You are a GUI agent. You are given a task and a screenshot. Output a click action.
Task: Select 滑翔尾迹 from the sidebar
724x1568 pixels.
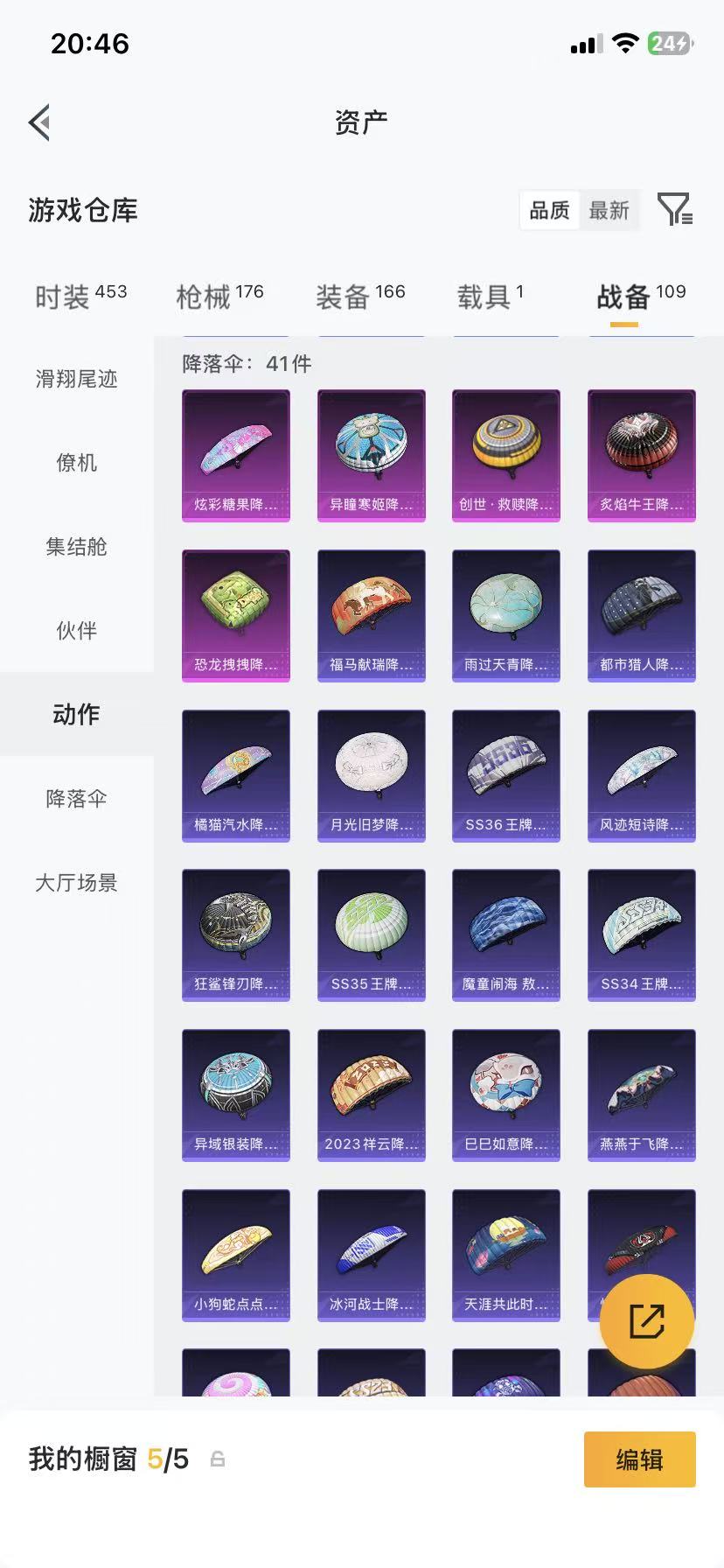[75, 380]
